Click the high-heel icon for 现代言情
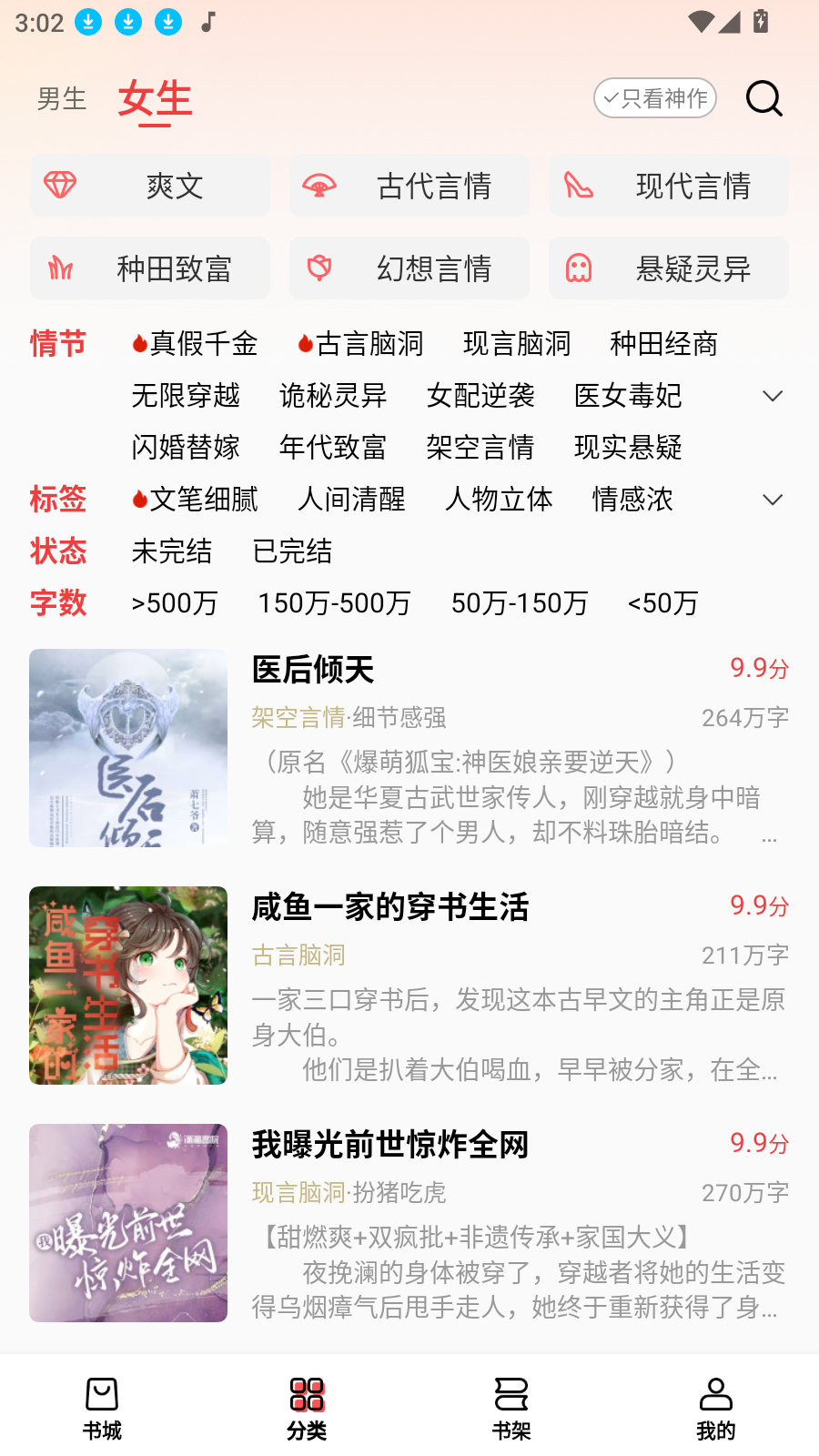The height and width of the screenshot is (1456, 819). tap(581, 186)
